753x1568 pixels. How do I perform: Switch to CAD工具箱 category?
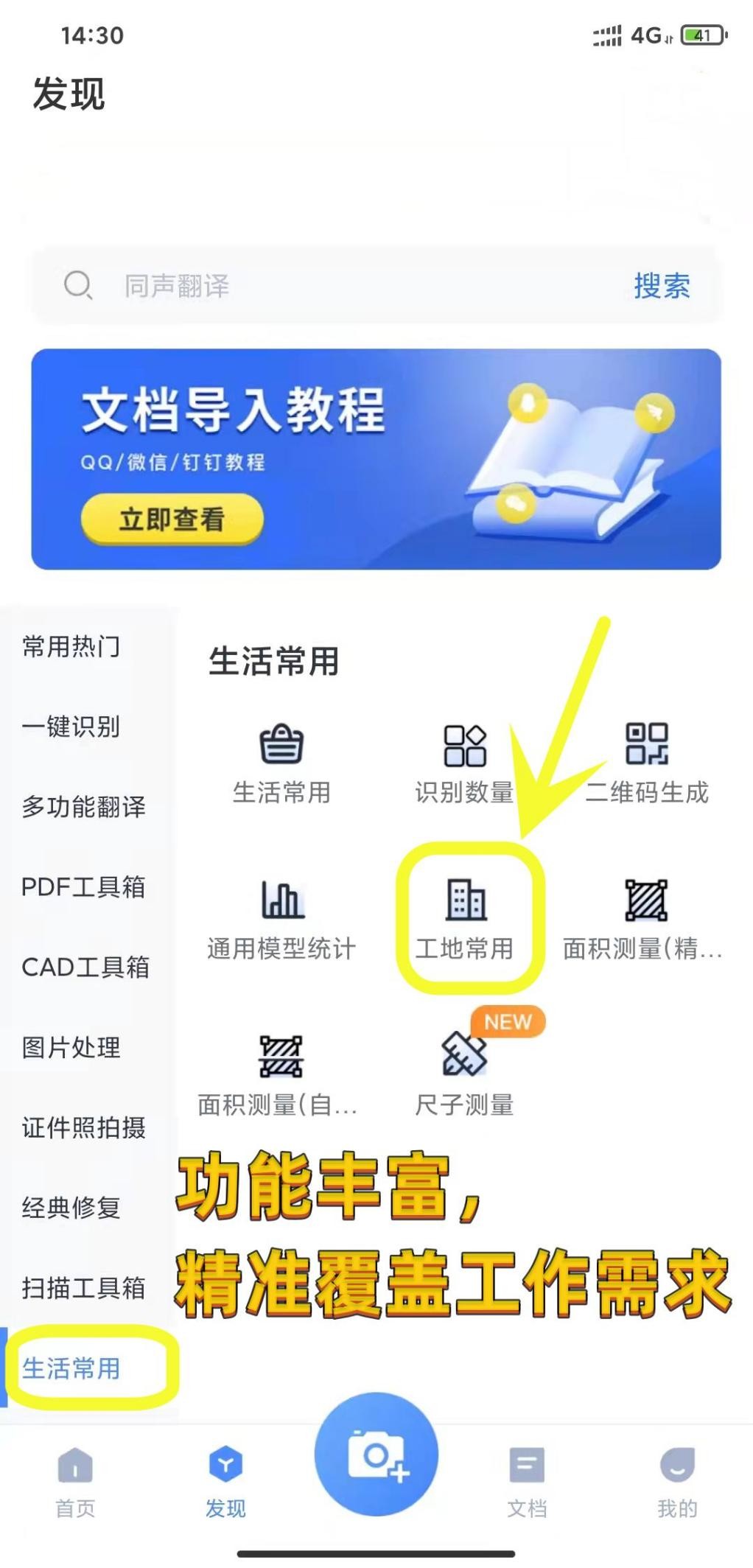[85, 967]
